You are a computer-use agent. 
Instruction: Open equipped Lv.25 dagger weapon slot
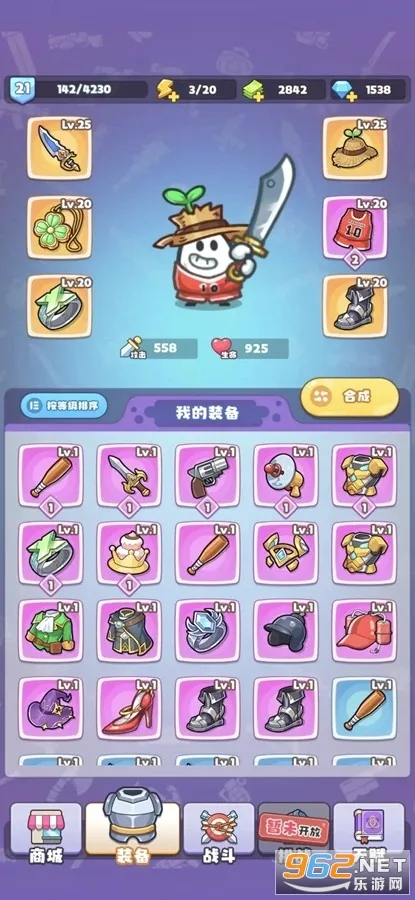click(x=59, y=148)
